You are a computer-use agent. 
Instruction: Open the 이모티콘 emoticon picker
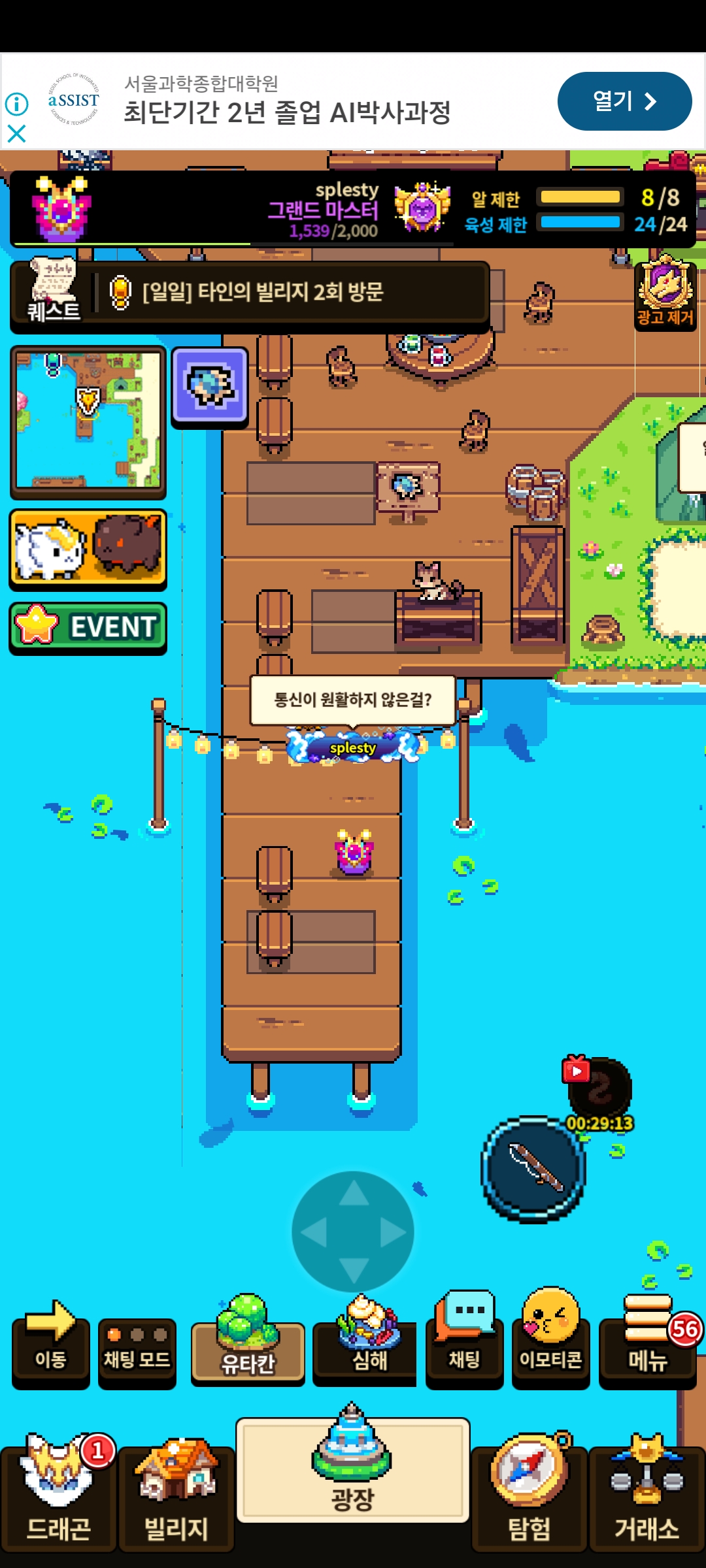551,1339
